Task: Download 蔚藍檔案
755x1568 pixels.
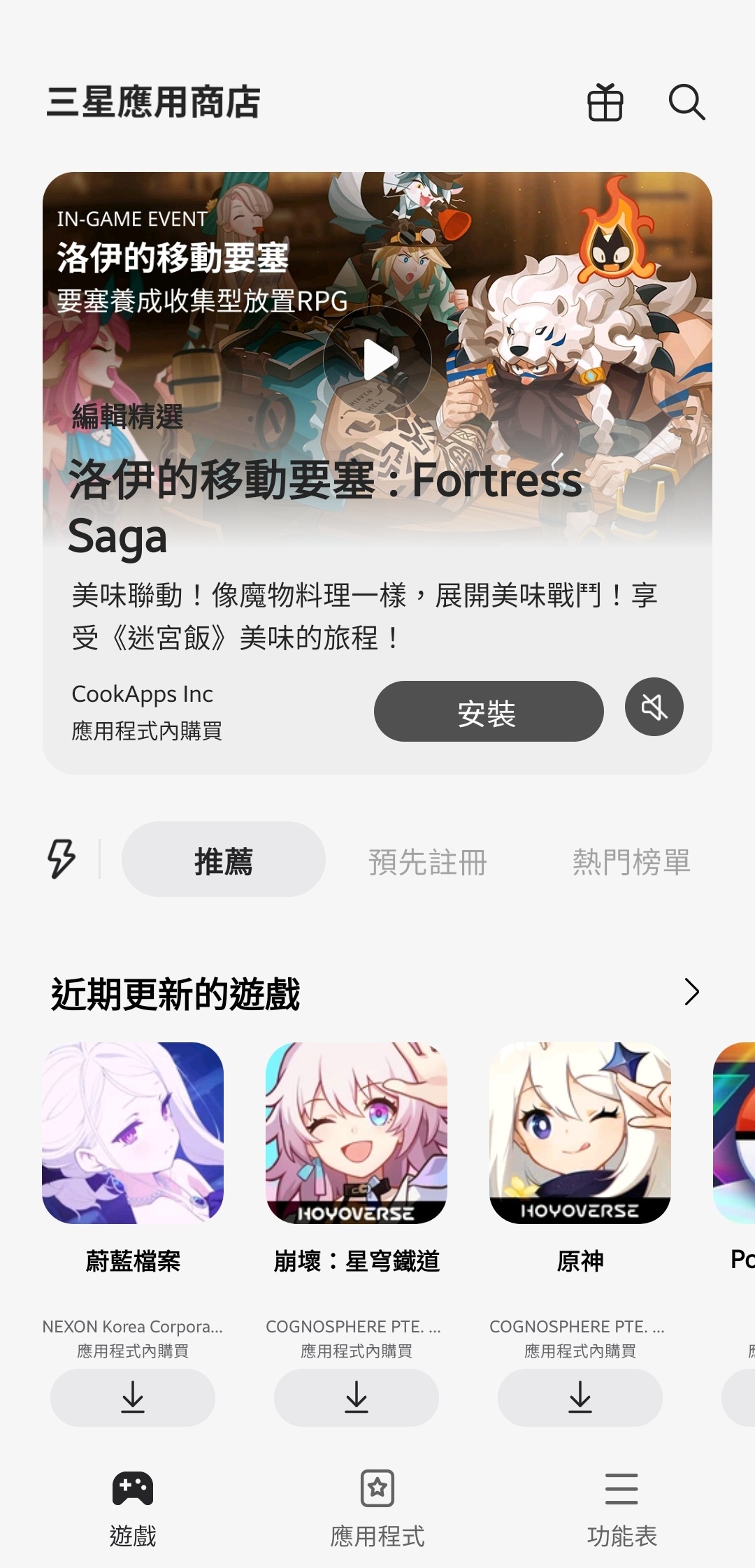Action: click(133, 1397)
